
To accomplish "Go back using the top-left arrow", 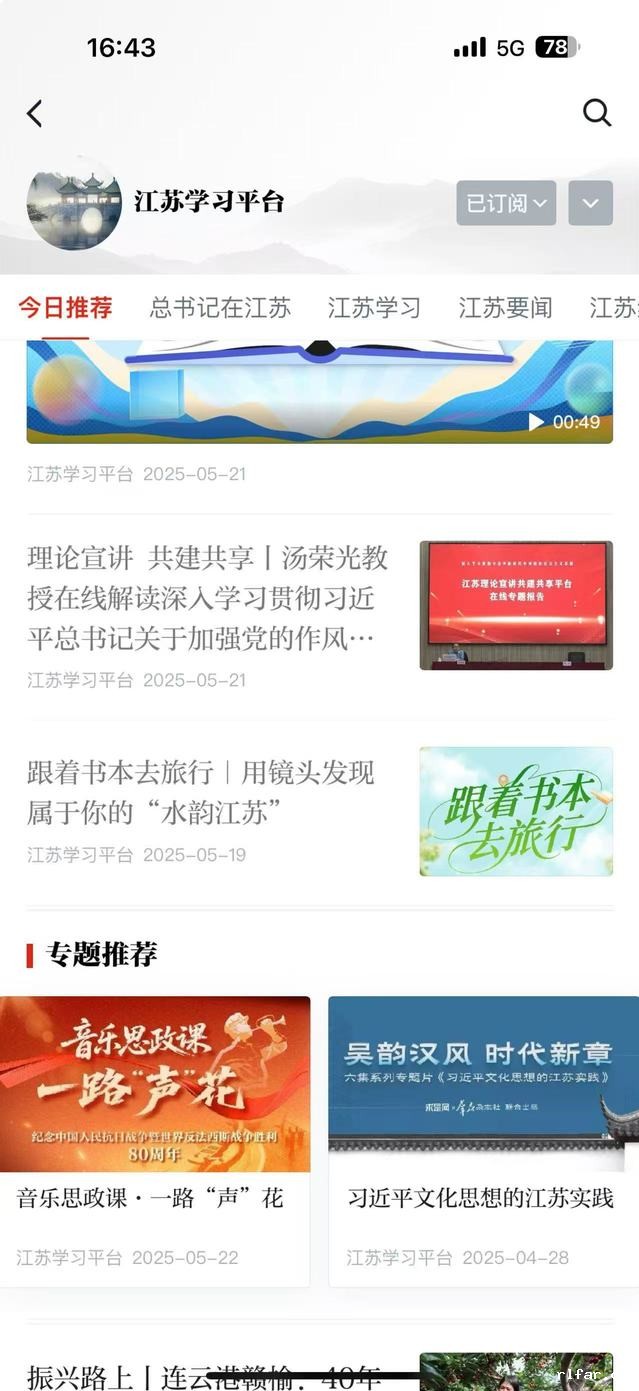I will point(35,114).
